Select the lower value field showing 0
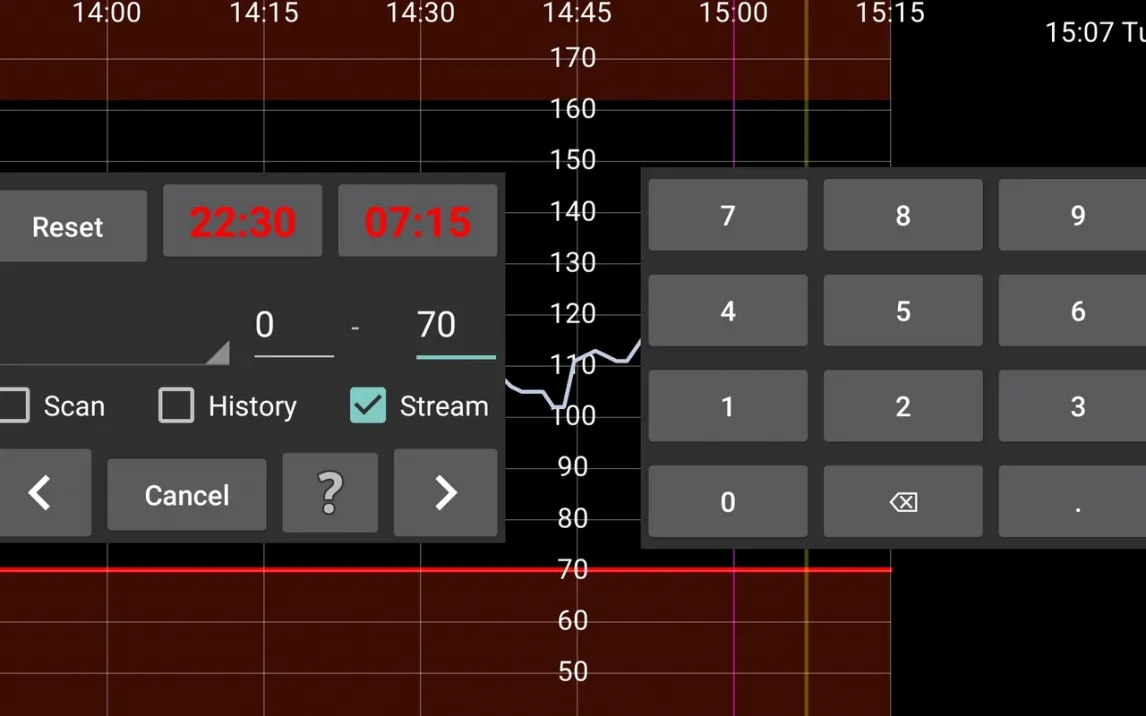This screenshot has height=716, width=1146. click(292, 326)
